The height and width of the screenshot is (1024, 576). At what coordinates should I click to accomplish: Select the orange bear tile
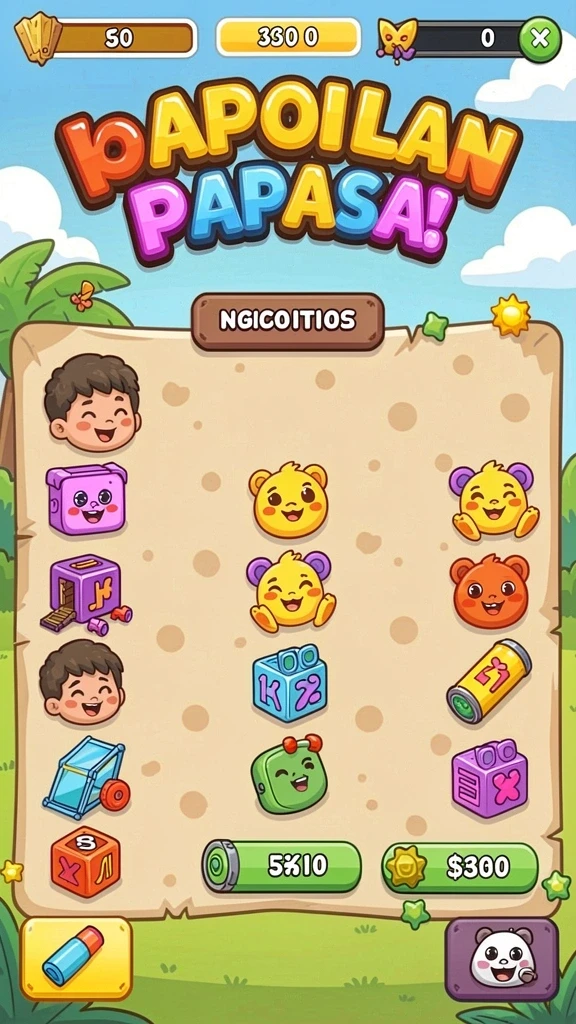pos(489,590)
